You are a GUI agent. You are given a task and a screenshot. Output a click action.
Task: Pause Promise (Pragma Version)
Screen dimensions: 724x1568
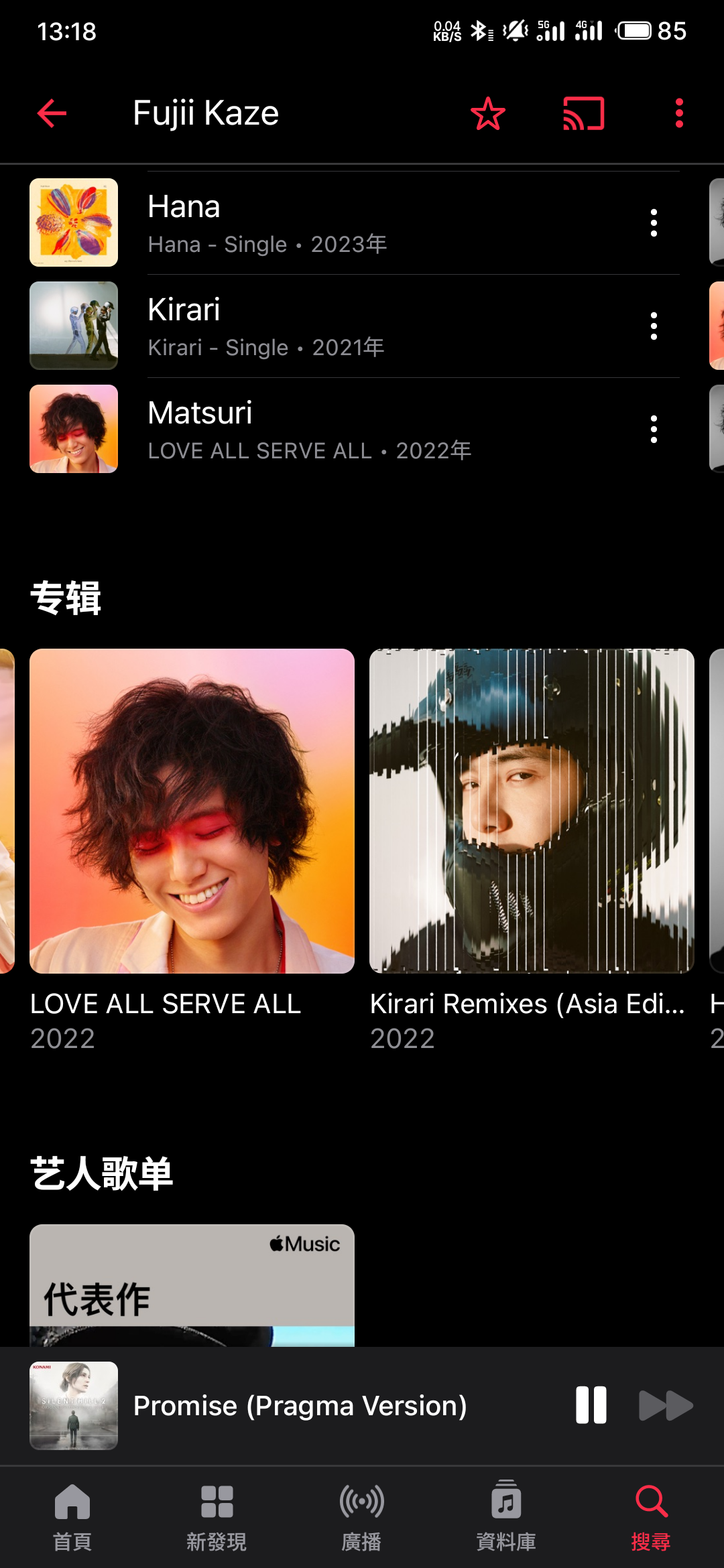pyautogui.click(x=591, y=1405)
